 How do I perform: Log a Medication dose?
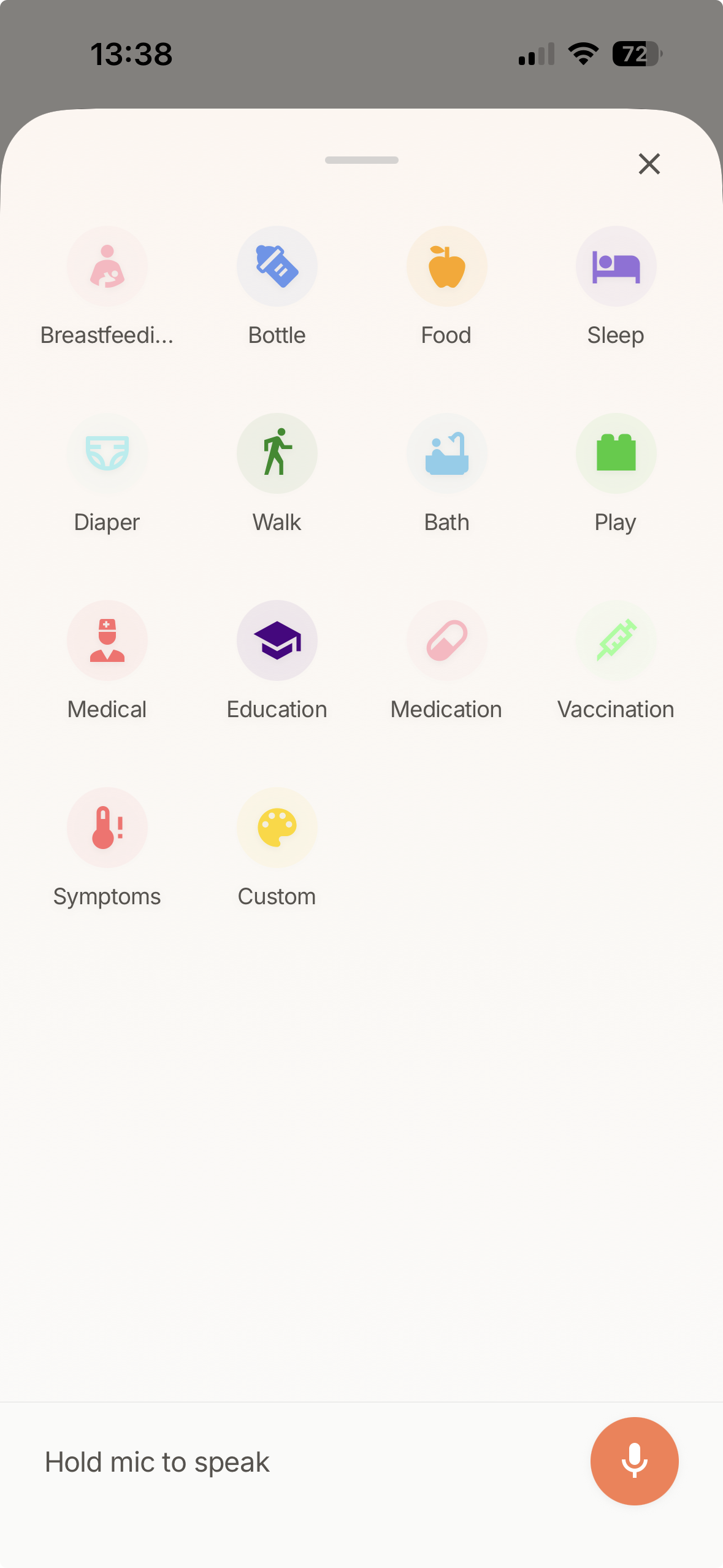(x=446, y=641)
